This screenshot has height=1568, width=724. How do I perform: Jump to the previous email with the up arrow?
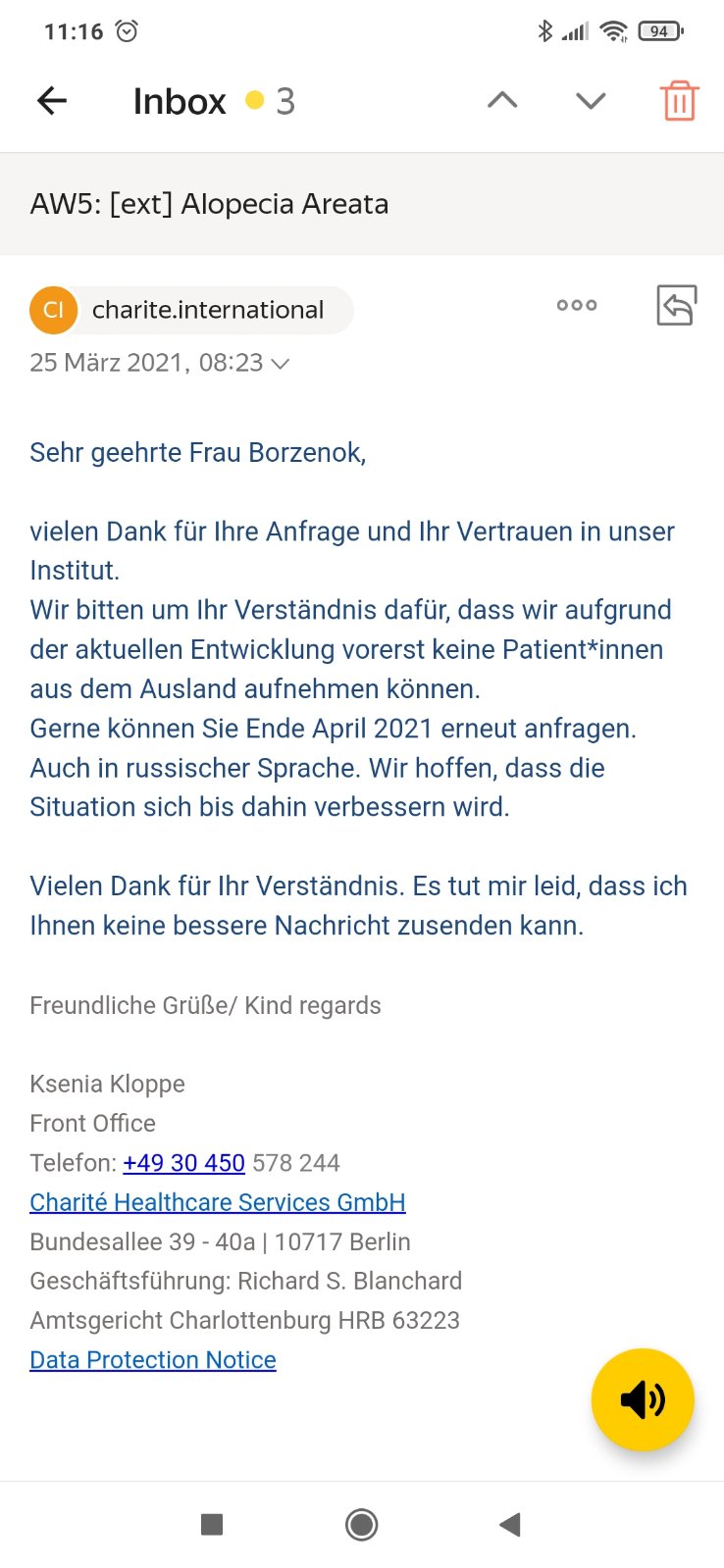pyautogui.click(x=502, y=100)
